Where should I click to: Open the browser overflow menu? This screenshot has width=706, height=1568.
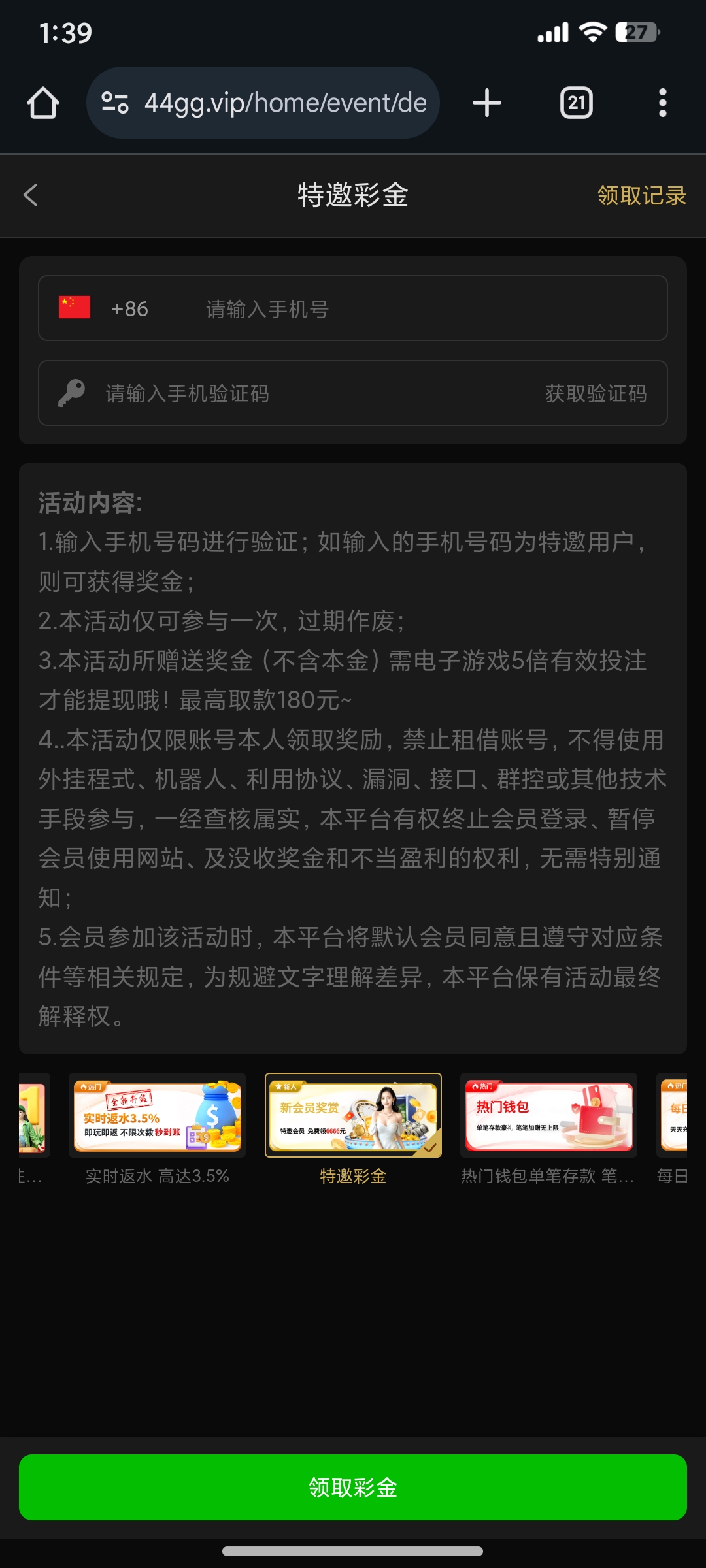pos(662,103)
